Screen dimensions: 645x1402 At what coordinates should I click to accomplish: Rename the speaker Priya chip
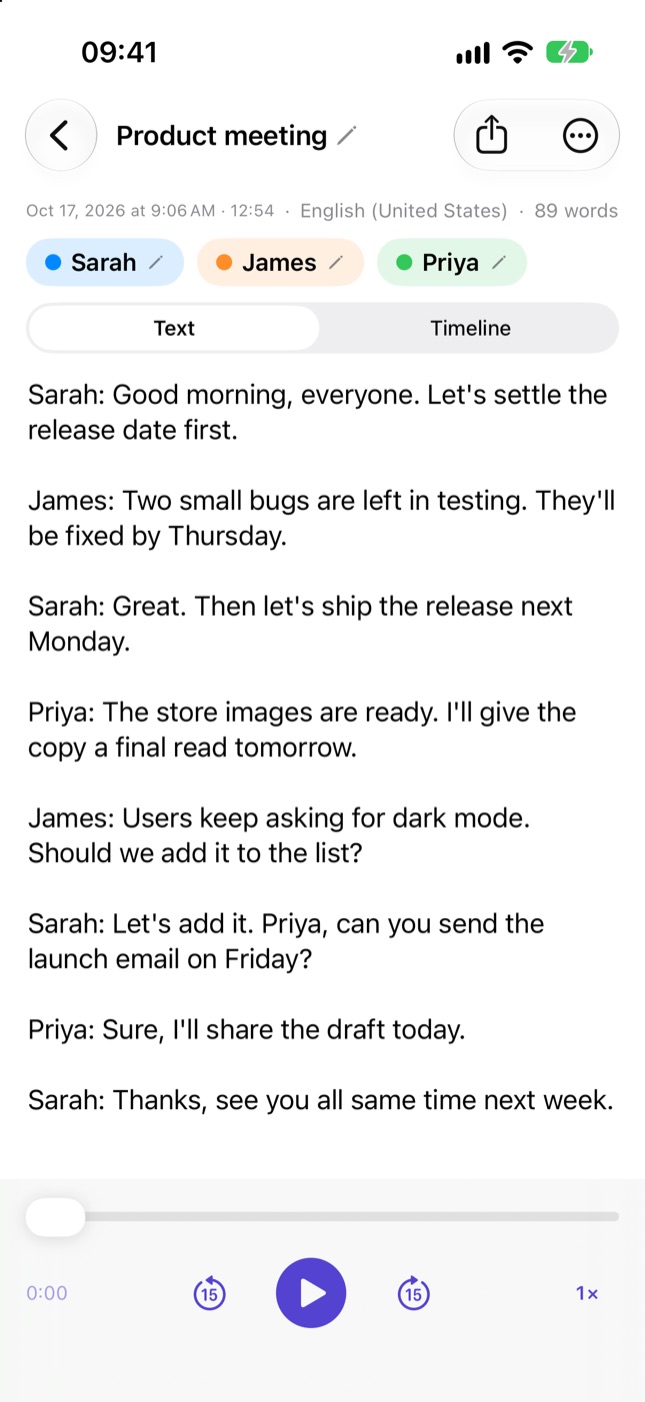[452, 262]
